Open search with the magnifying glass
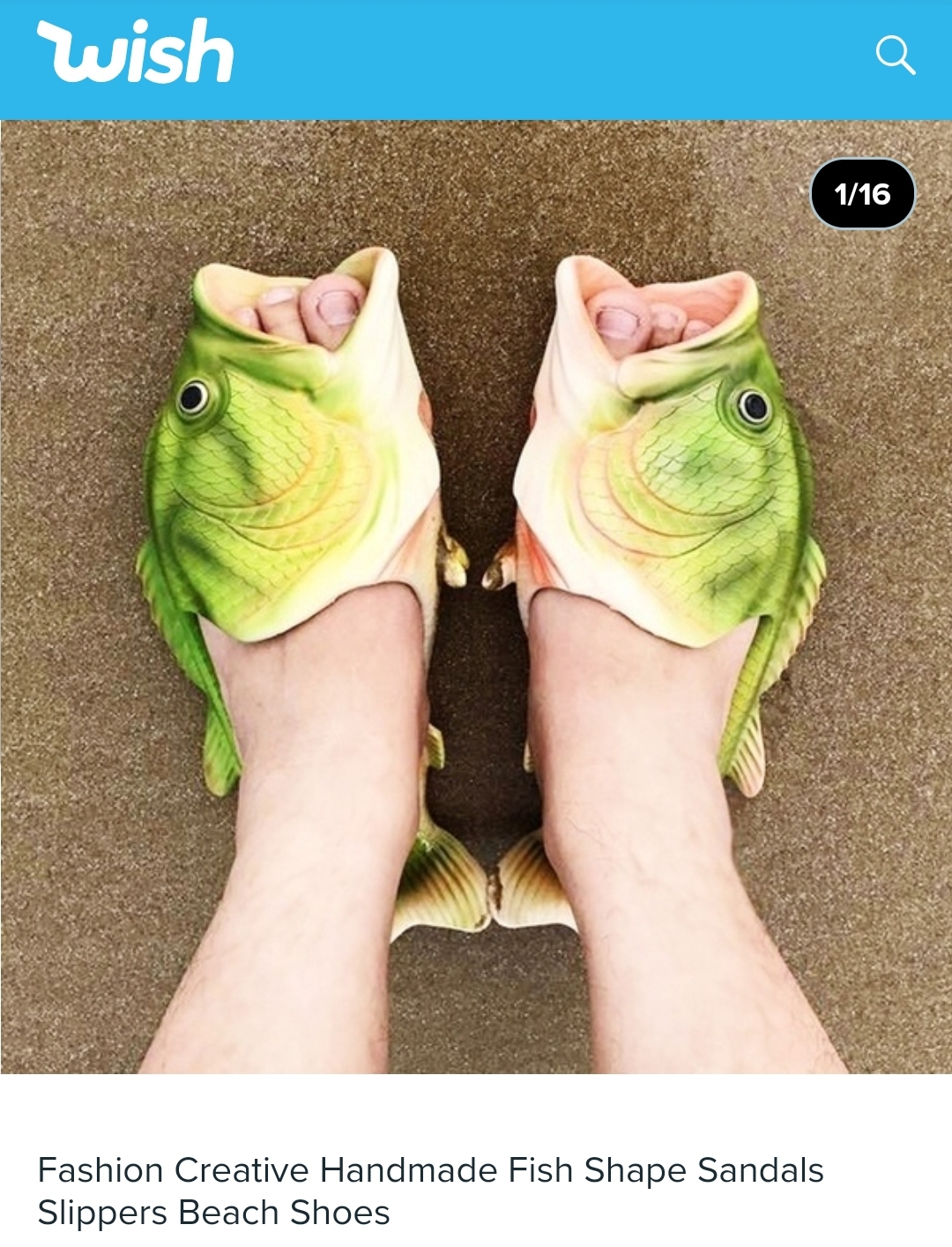Image resolution: width=952 pixels, height=1247 pixels. 895,55
